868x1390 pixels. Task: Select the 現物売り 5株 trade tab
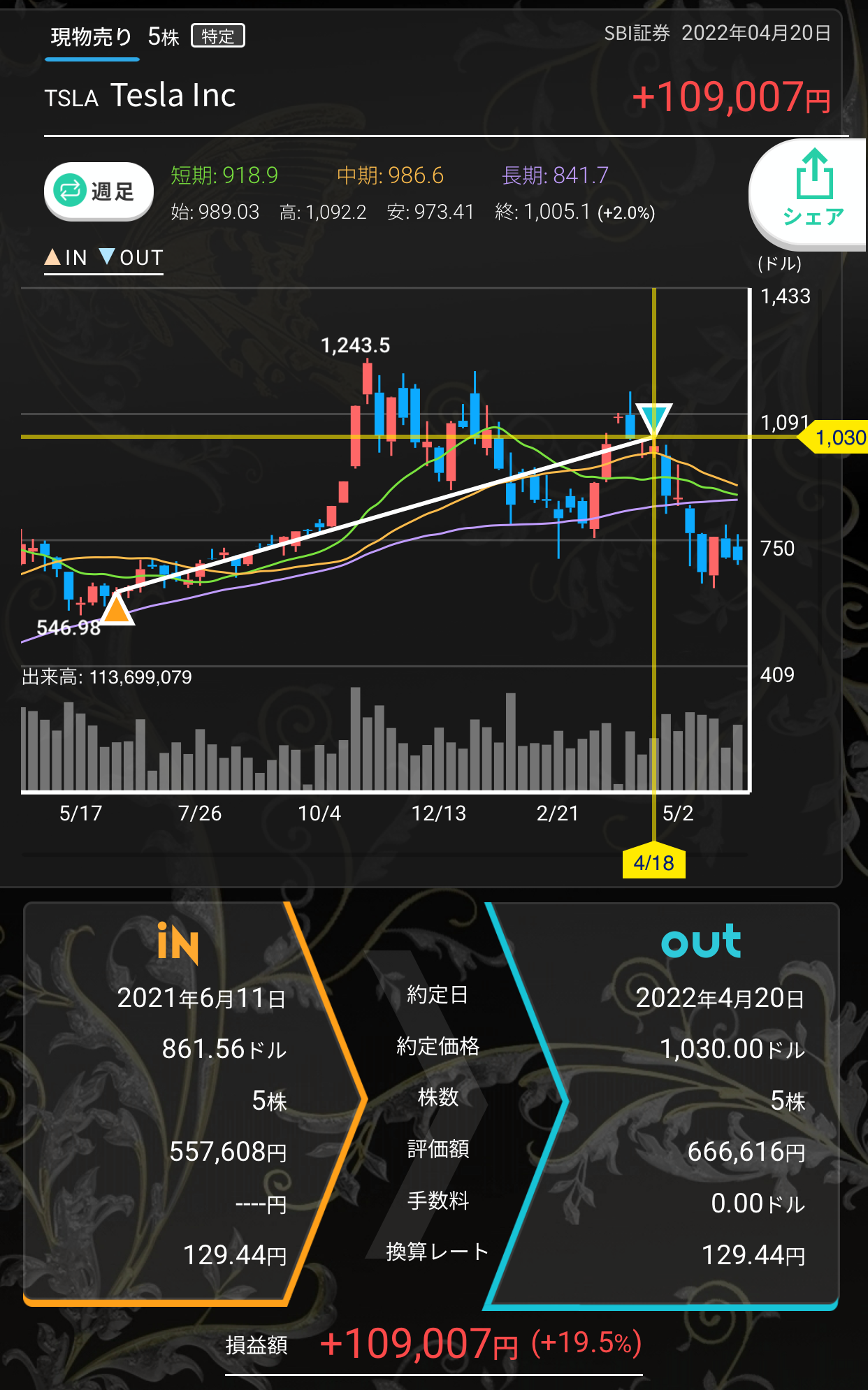pos(115,37)
